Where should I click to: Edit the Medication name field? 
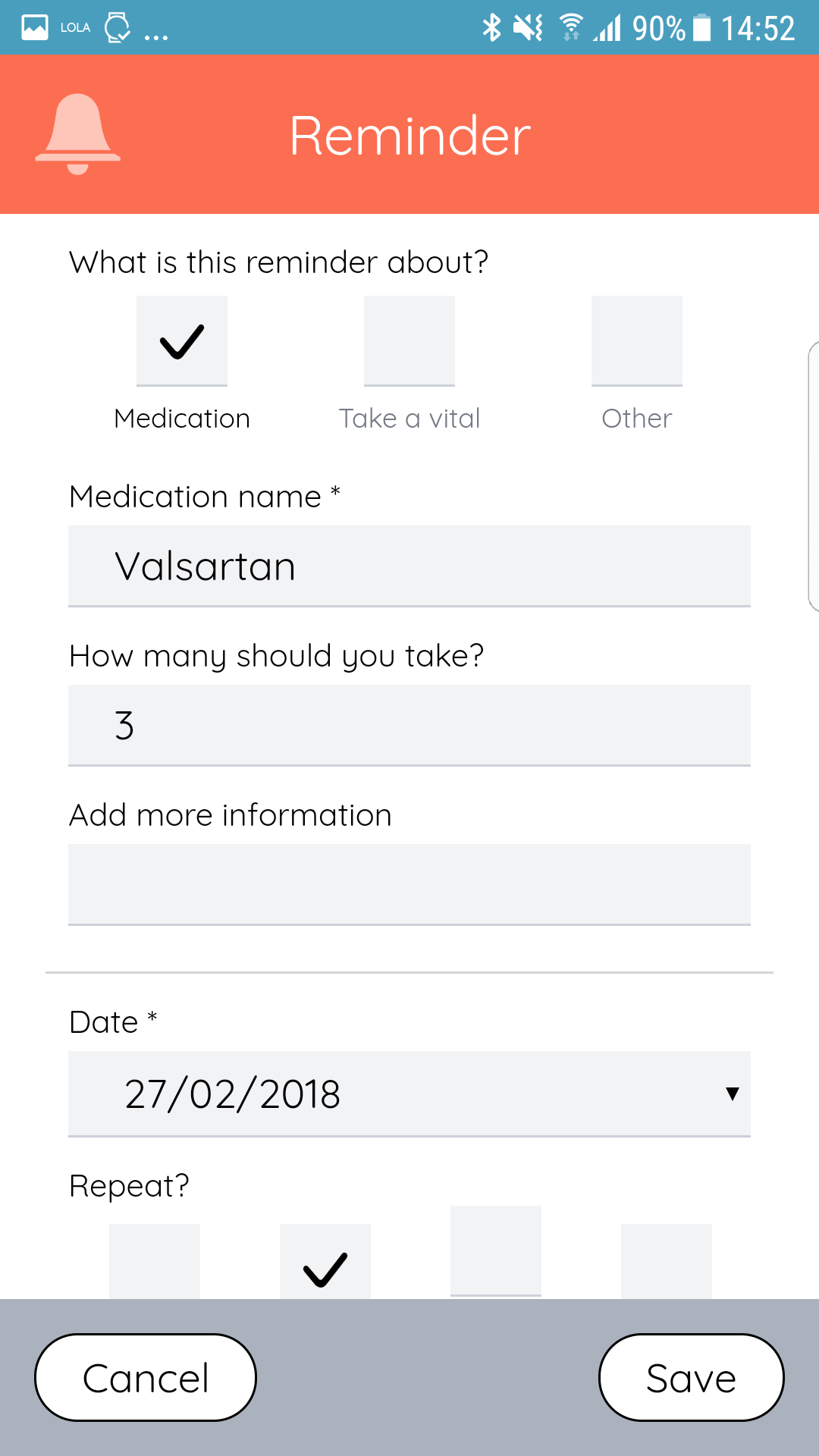[409, 566]
